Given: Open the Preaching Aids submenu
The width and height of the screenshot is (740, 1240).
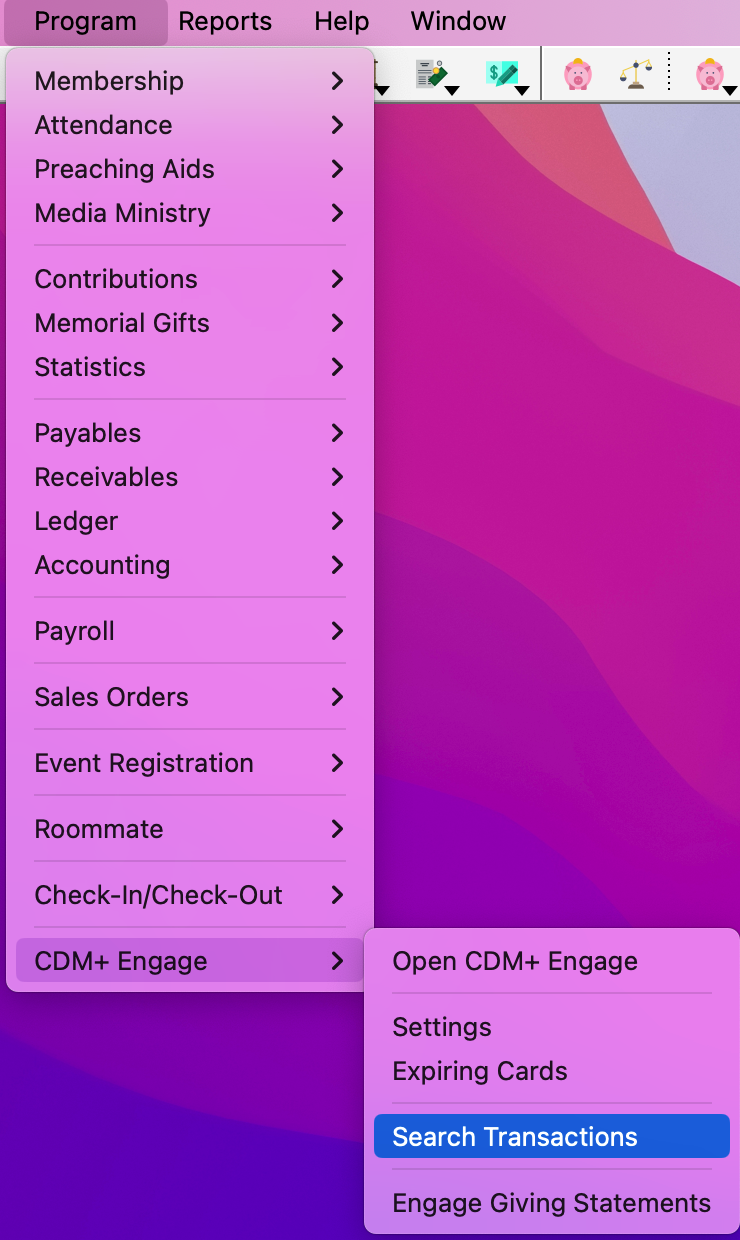Looking at the screenshot, I should tap(125, 169).
